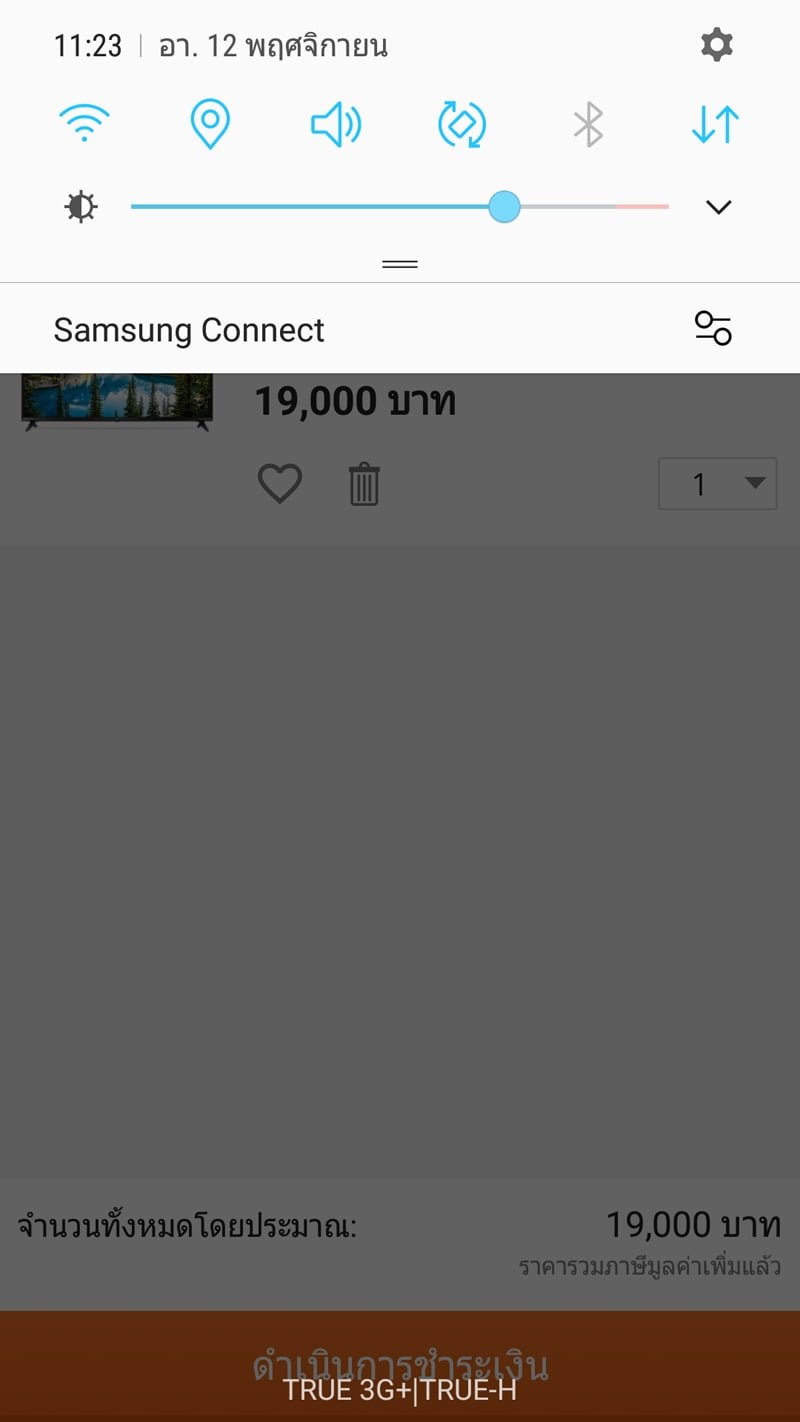Delete the TV item with trash icon
This screenshot has height=1422, width=800.
(364, 484)
